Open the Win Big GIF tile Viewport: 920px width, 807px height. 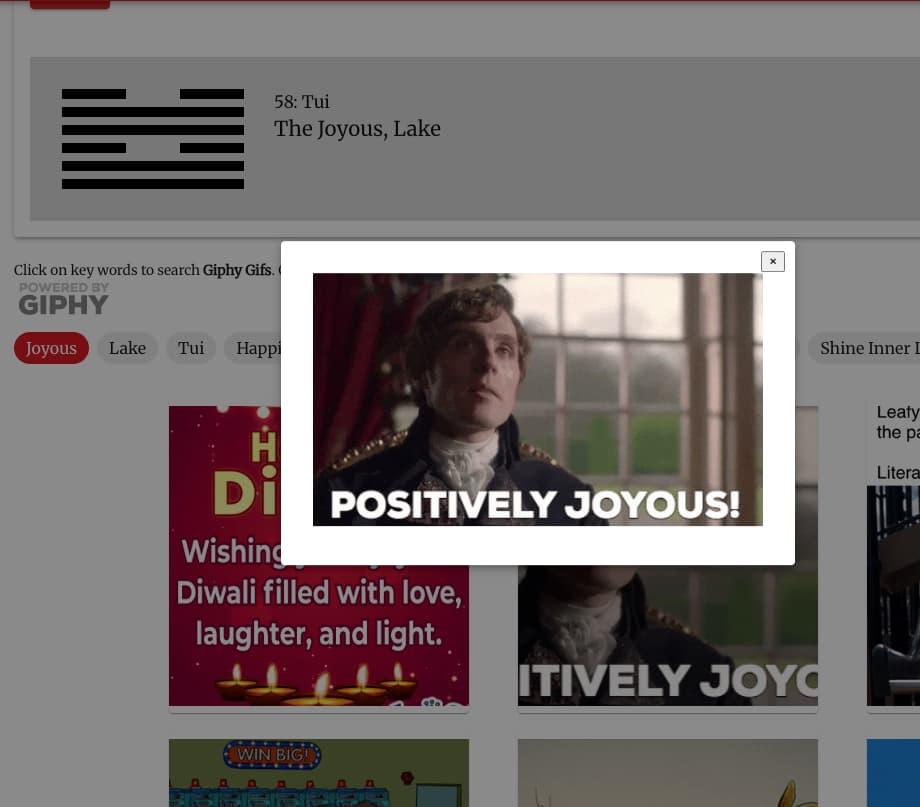point(318,772)
